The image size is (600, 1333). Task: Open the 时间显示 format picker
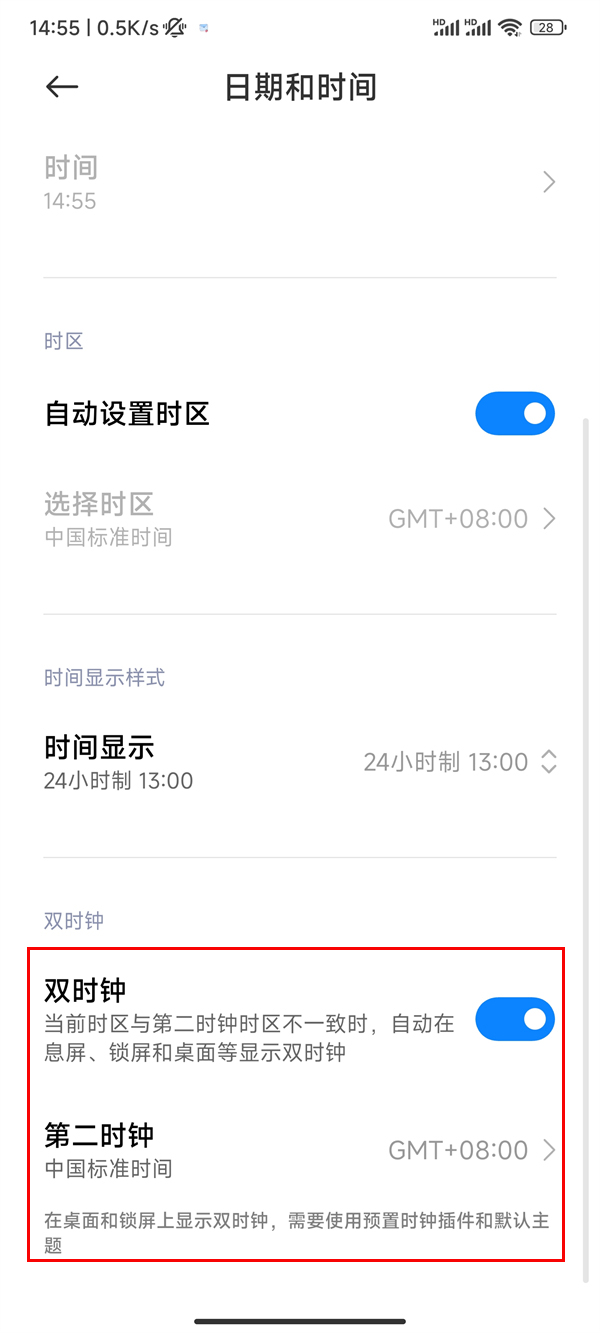coord(300,762)
